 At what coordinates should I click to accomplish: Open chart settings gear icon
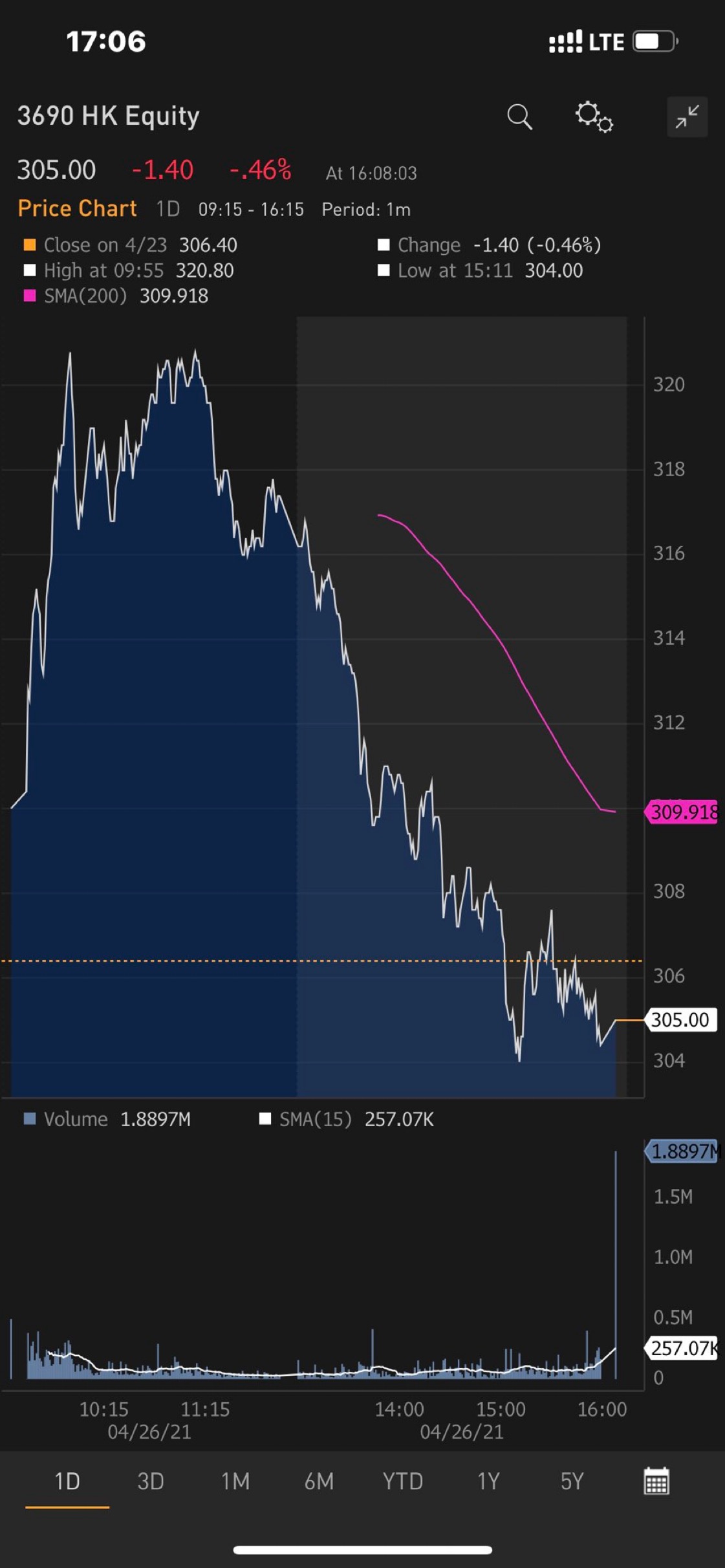[594, 117]
